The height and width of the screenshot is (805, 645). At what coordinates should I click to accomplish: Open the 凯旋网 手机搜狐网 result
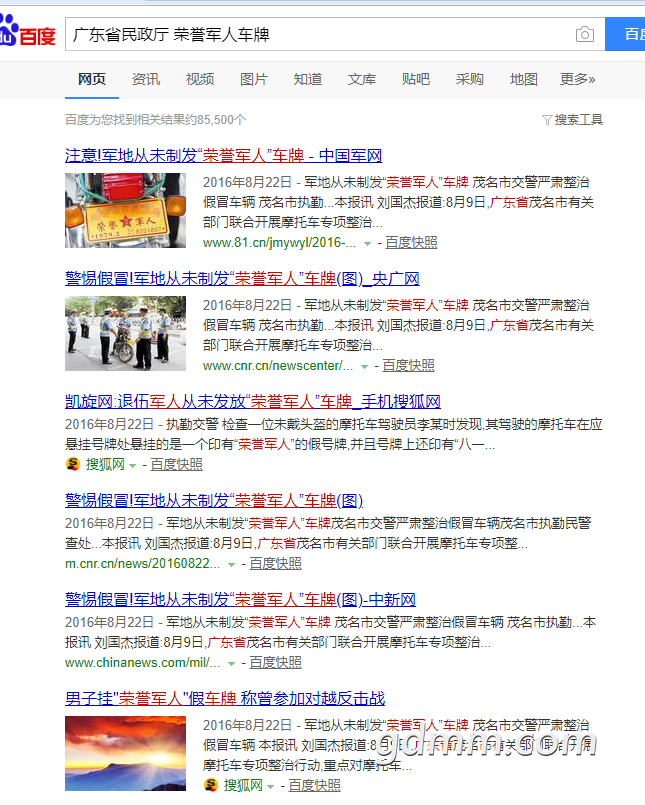click(253, 402)
